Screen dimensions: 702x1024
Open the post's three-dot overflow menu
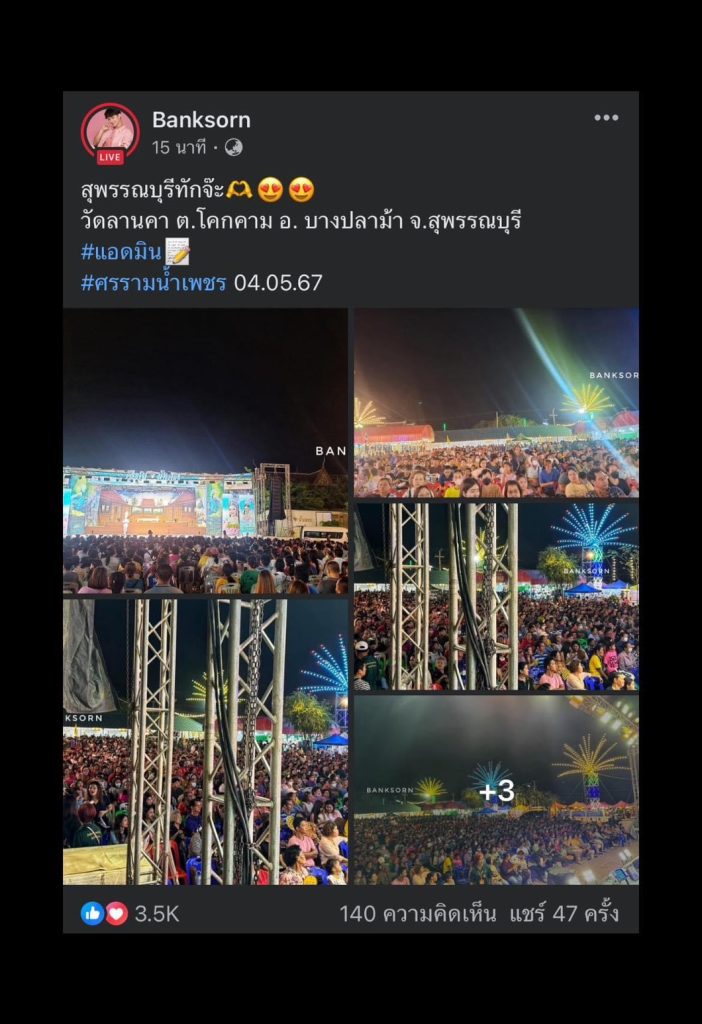click(606, 118)
